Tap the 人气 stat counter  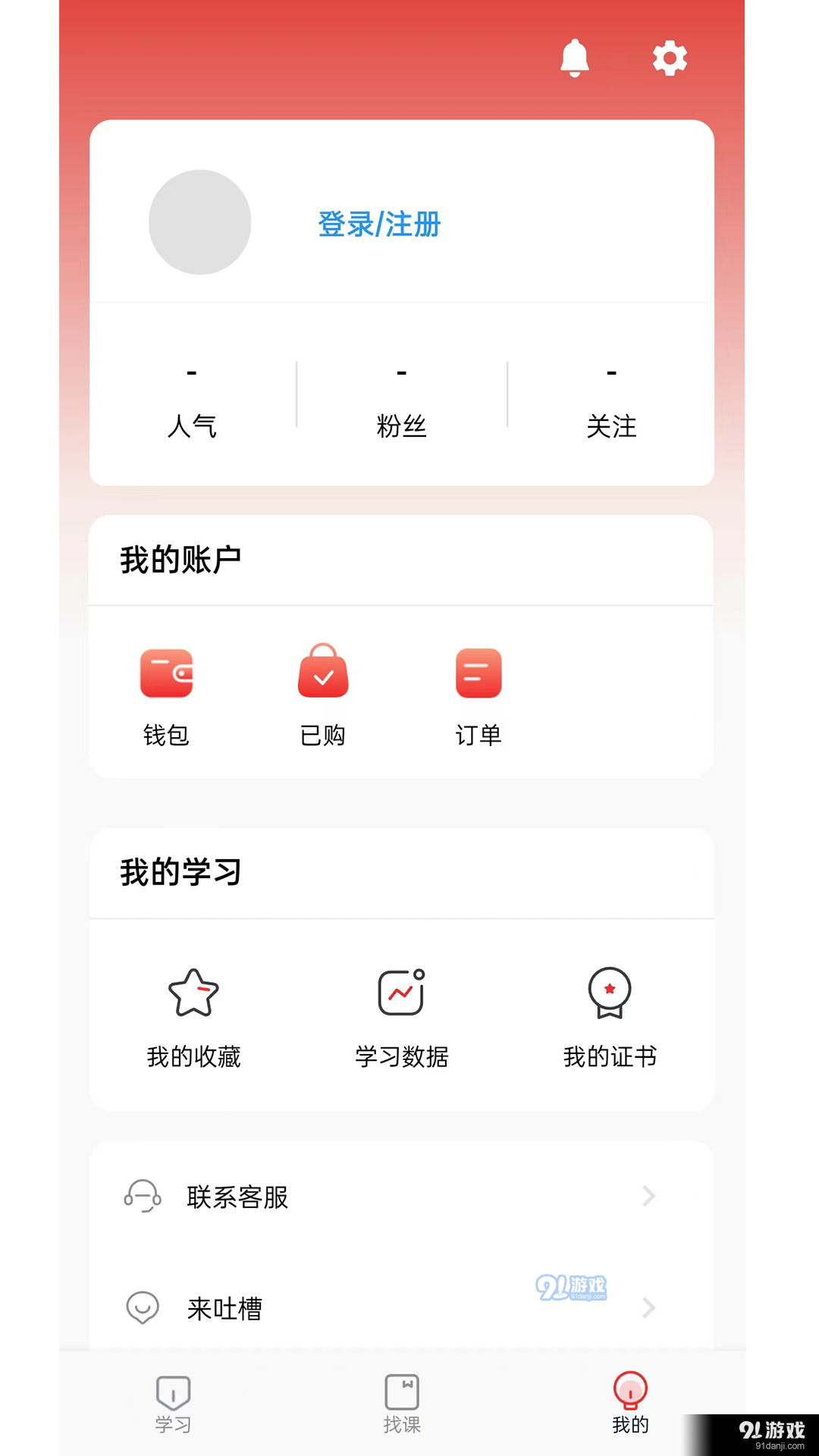[192, 398]
